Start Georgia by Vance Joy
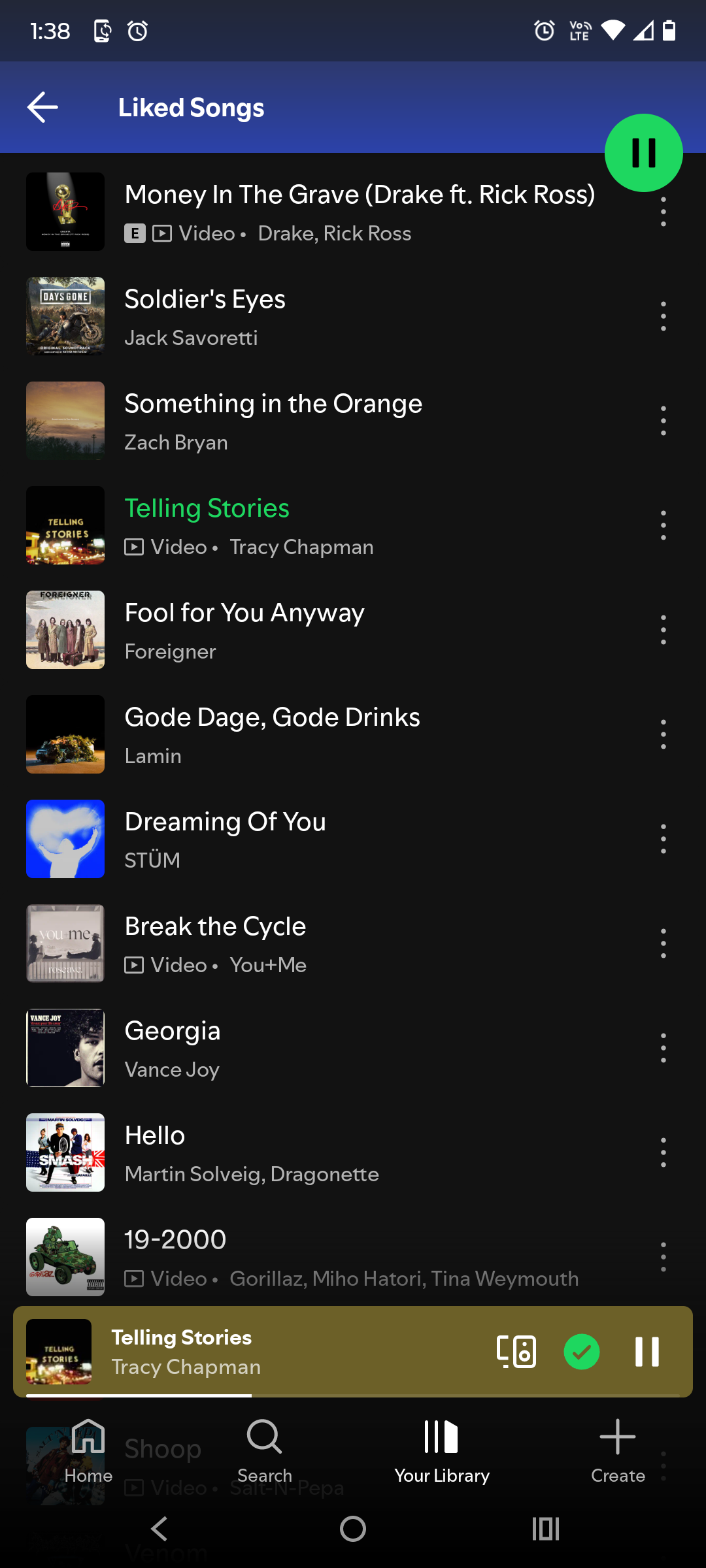Screen dimensions: 706x1568 tap(353, 1048)
